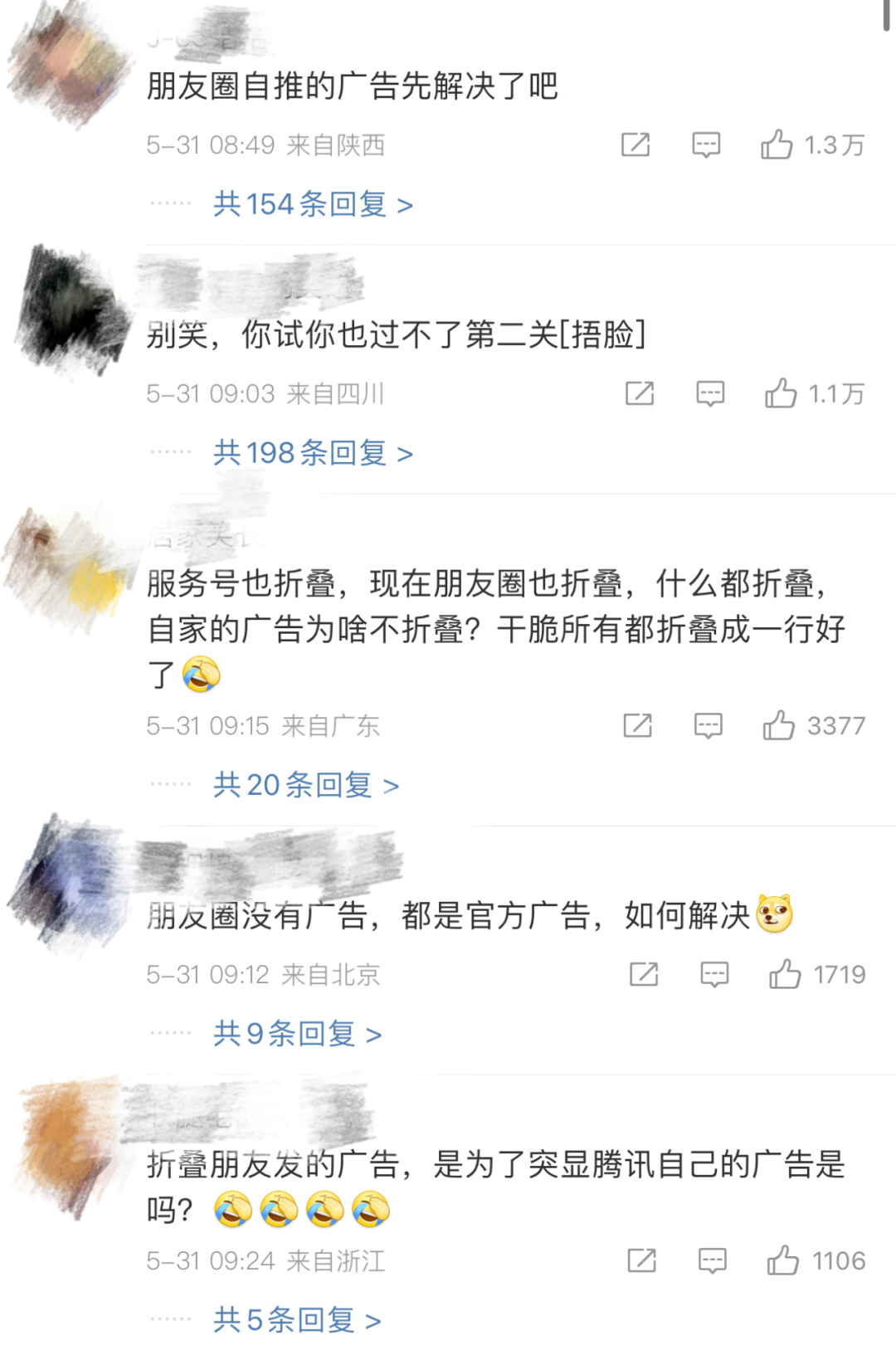Like the 服务号也折叠 comment from 广东

click(778, 725)
